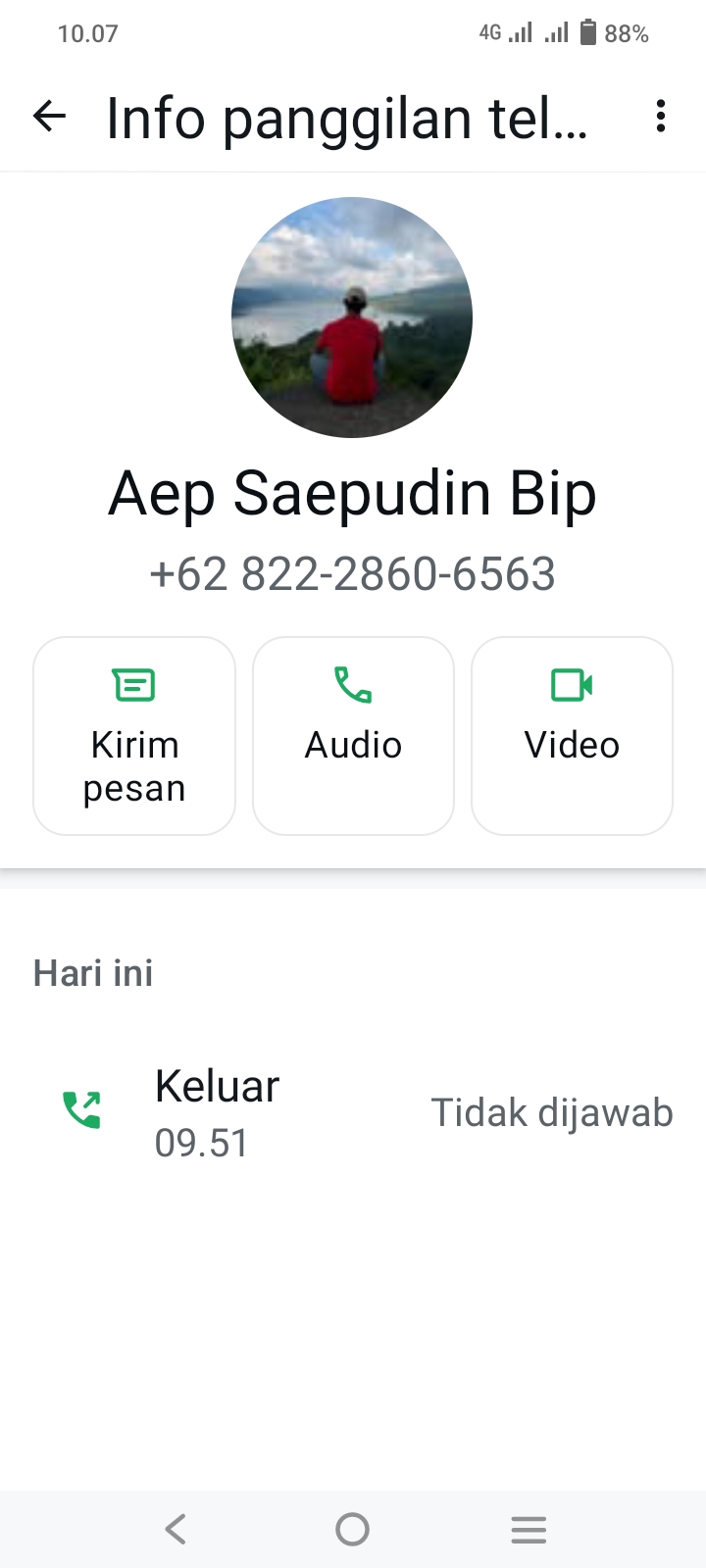The image size is (706, 1568).
Task: Tap the 09.51 call timestamp
Action: pos(201,1142)
